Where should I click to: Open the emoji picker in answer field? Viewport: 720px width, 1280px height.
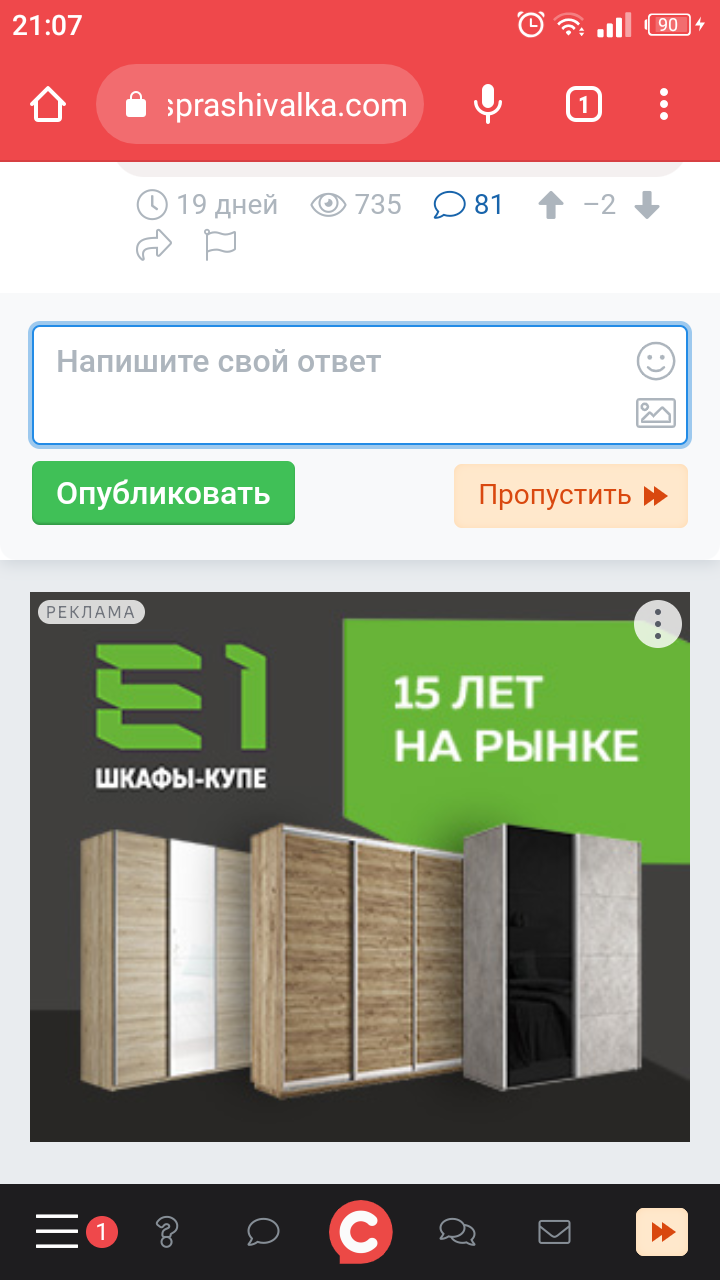[656, 361]
